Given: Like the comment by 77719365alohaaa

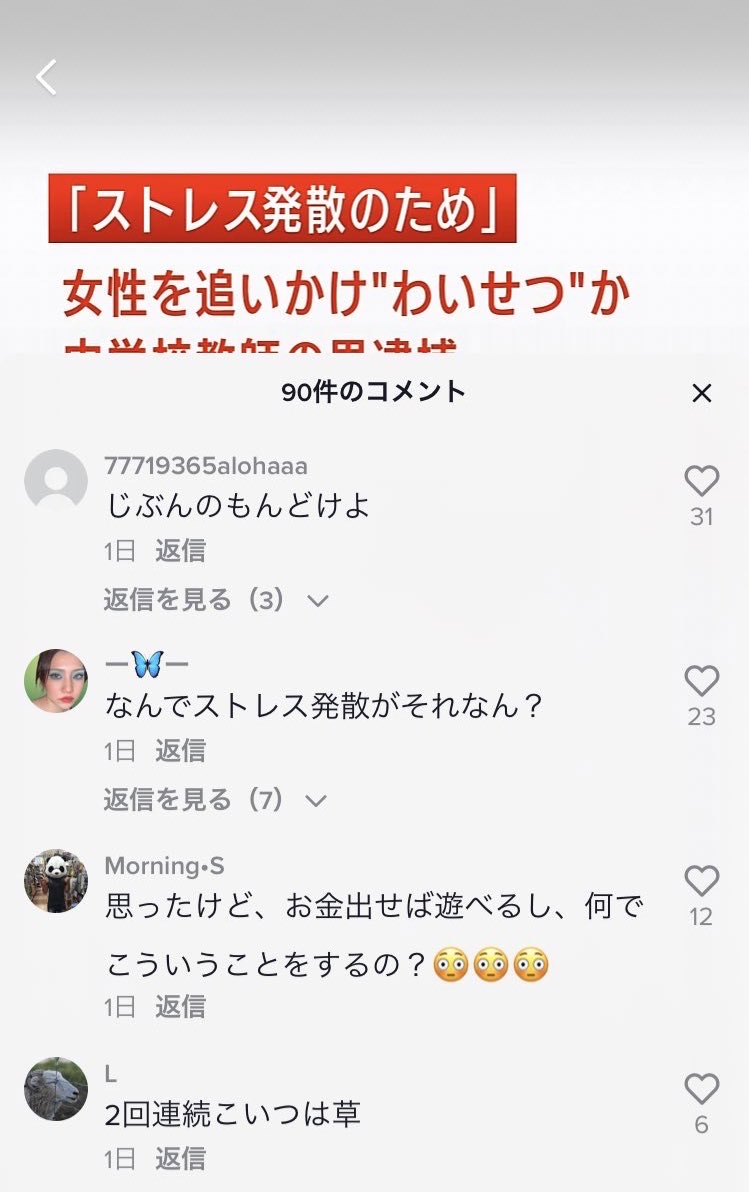Looking at the screenshot, I should [701, 480].
